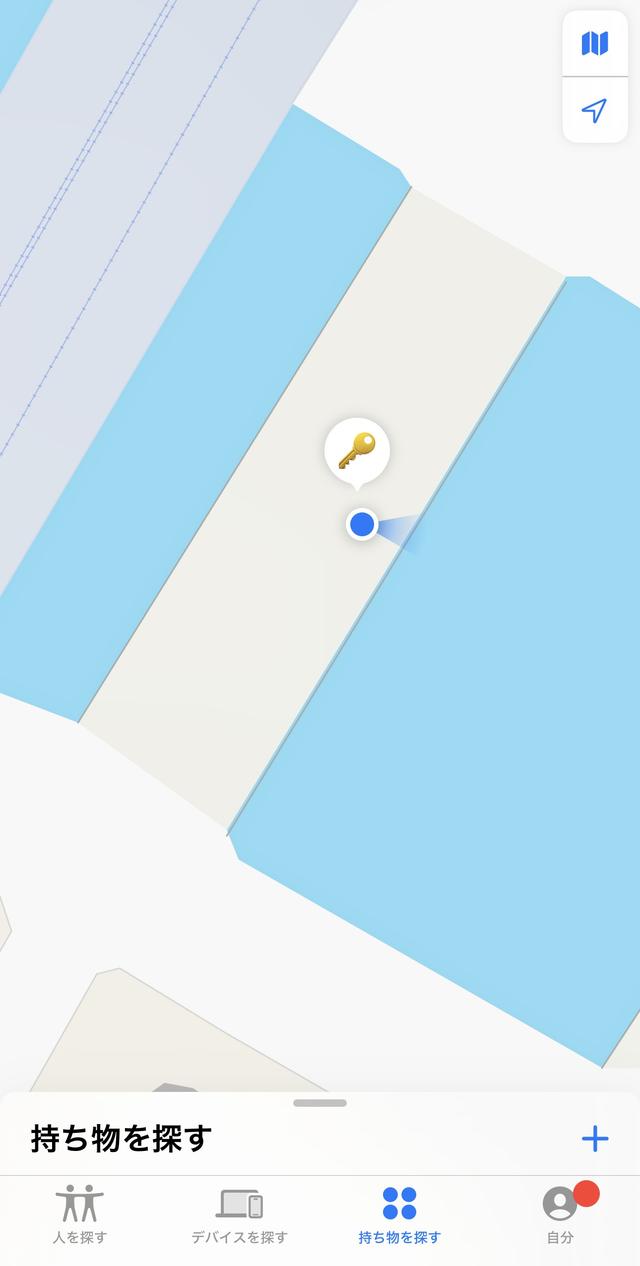Select the 持ち物を探す tab

pos(399,1214)
